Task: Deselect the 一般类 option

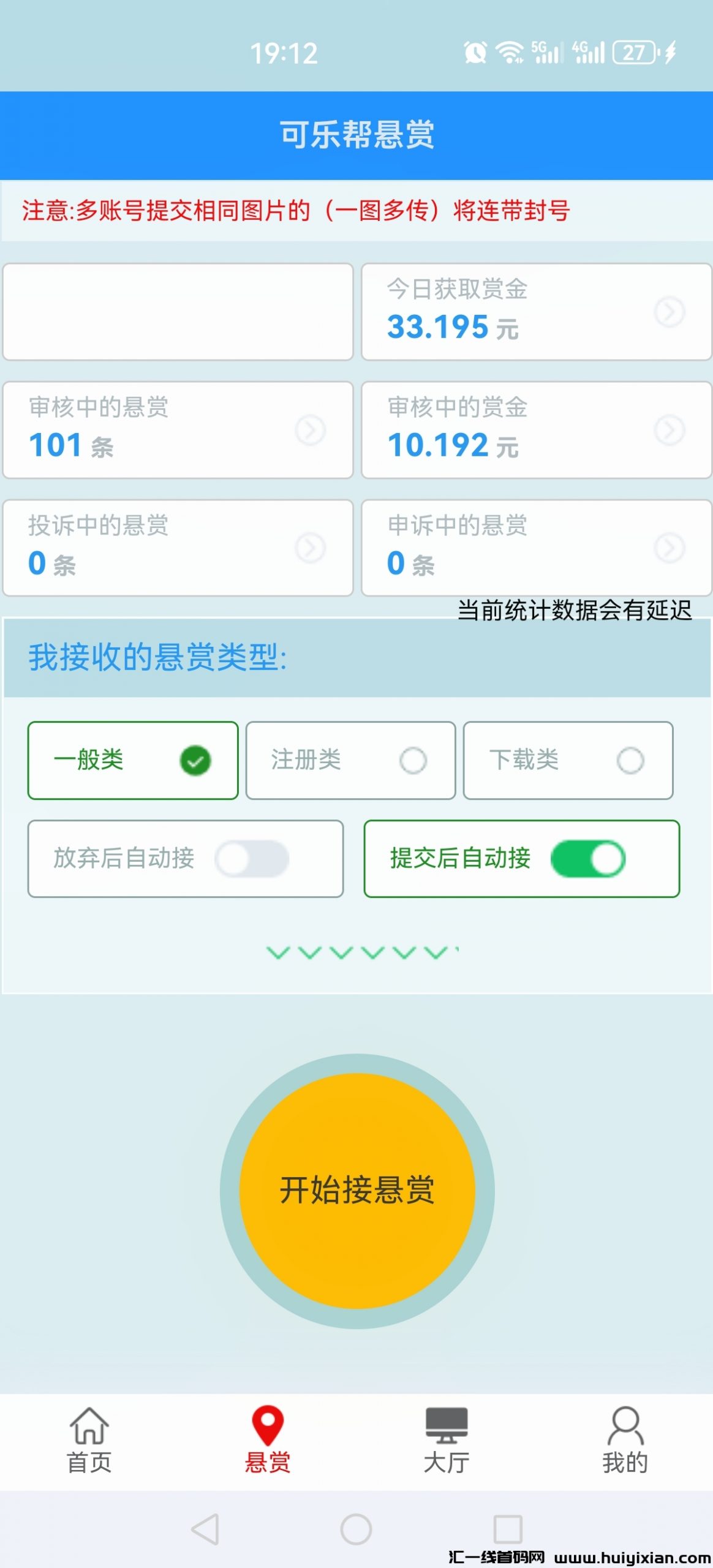Action: [195, 761]
